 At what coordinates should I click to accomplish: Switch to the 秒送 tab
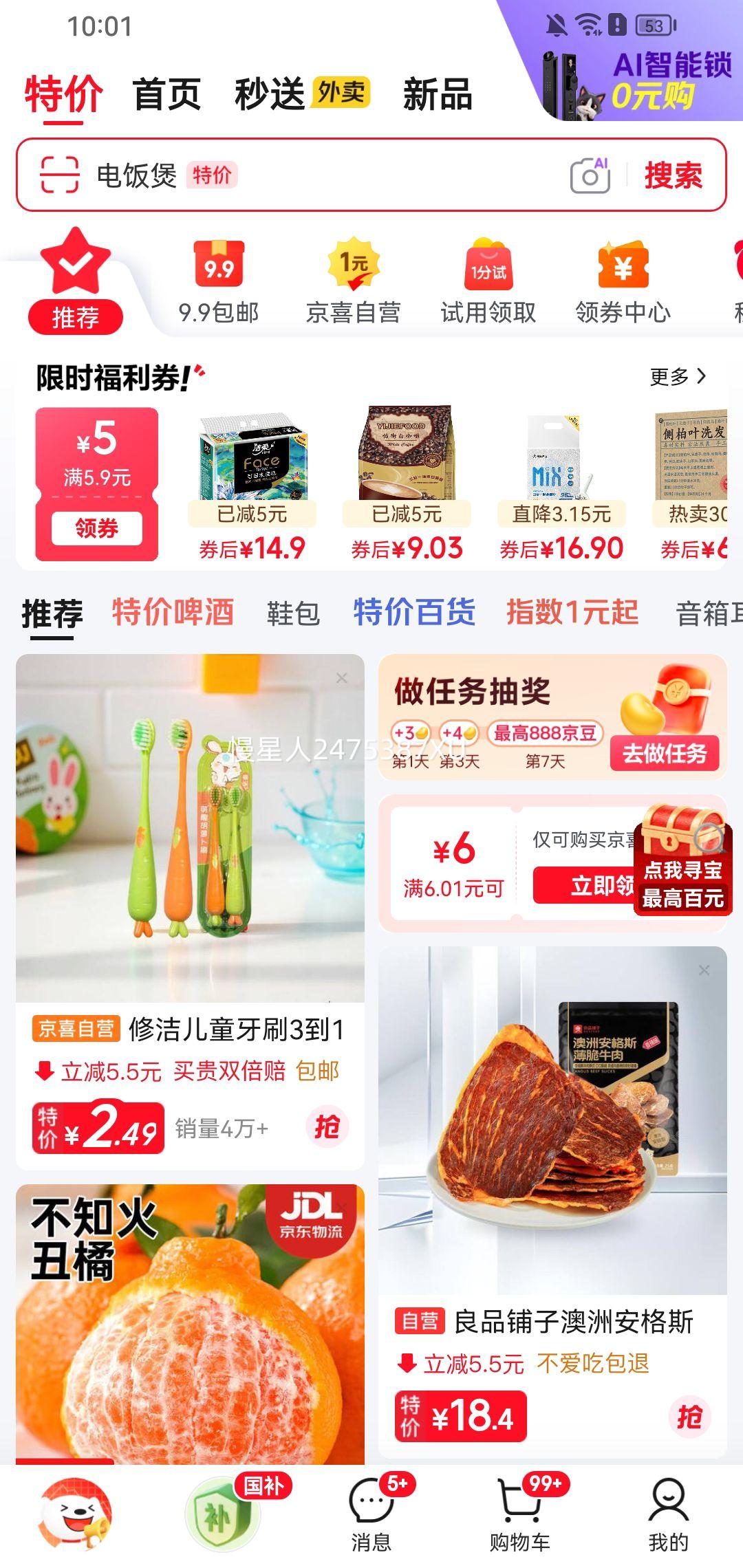click(271, 96)
